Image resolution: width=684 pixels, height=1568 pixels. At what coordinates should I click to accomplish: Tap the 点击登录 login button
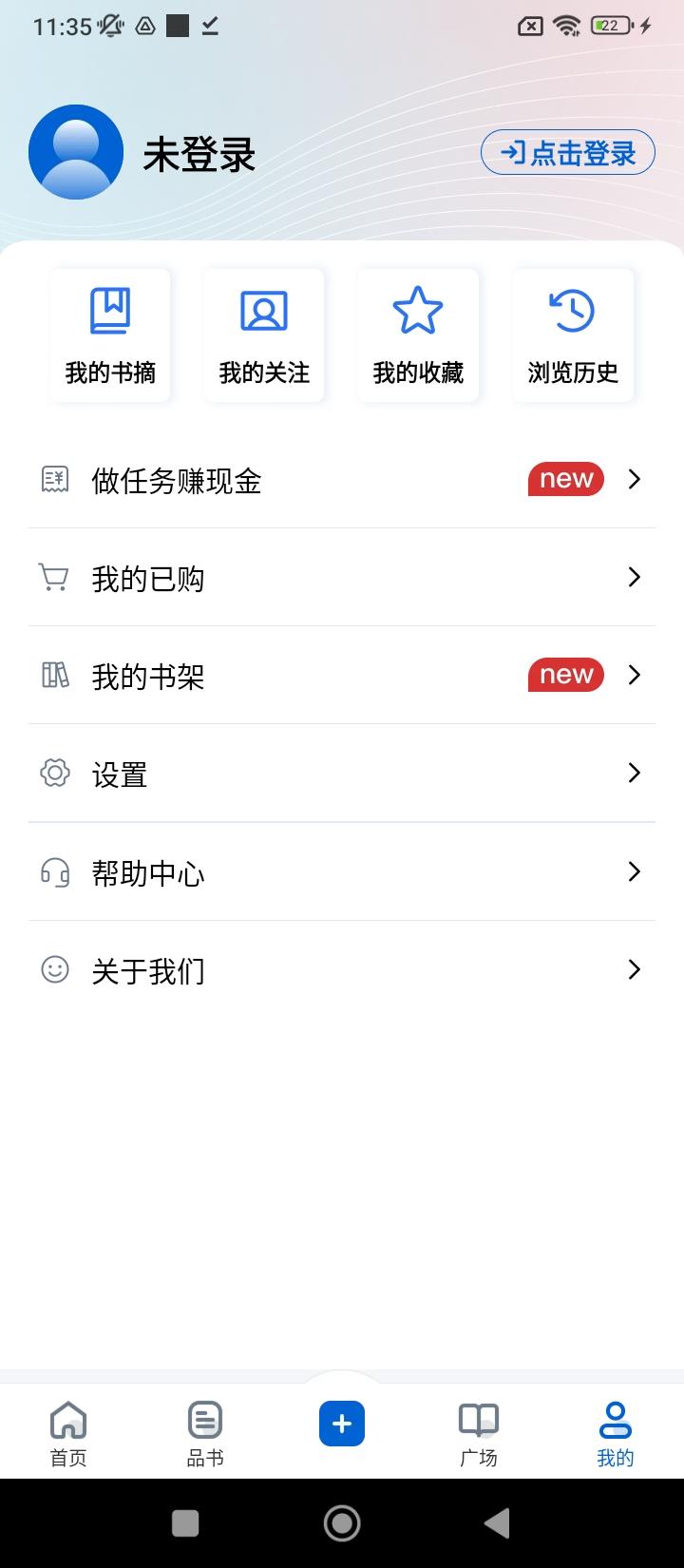[x=567, y=152]
